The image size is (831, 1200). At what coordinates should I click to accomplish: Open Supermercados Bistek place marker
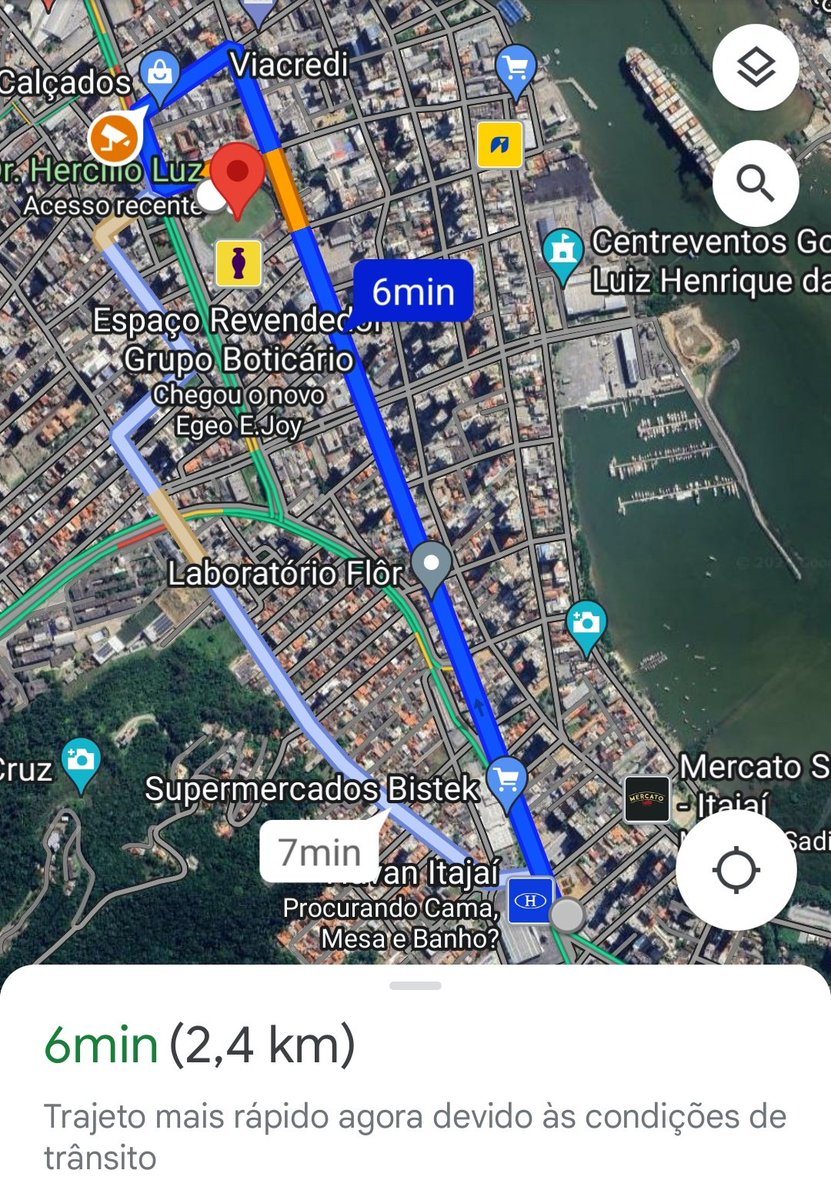(507, 779)
